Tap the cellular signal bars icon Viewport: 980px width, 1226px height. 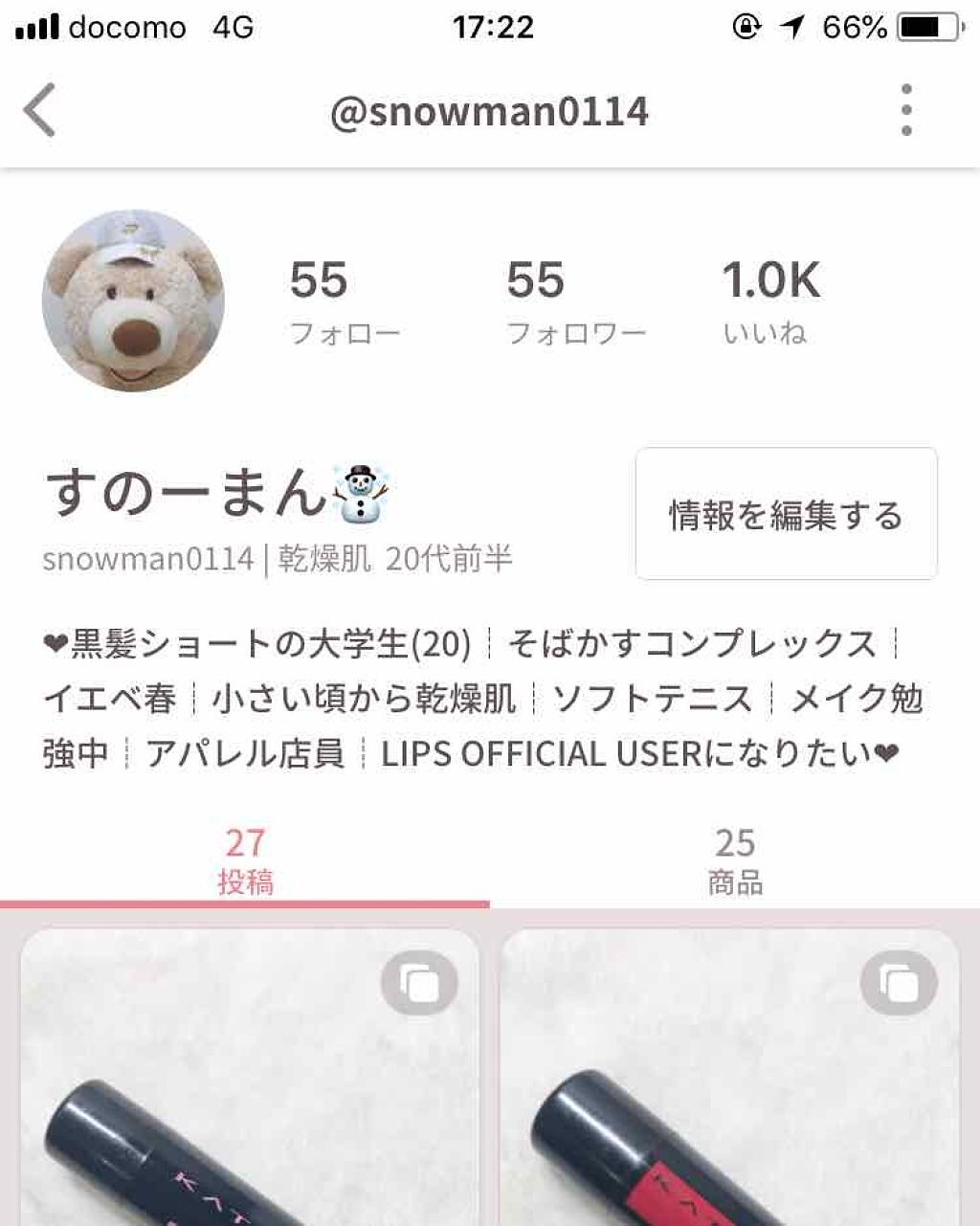coord(36,27)
